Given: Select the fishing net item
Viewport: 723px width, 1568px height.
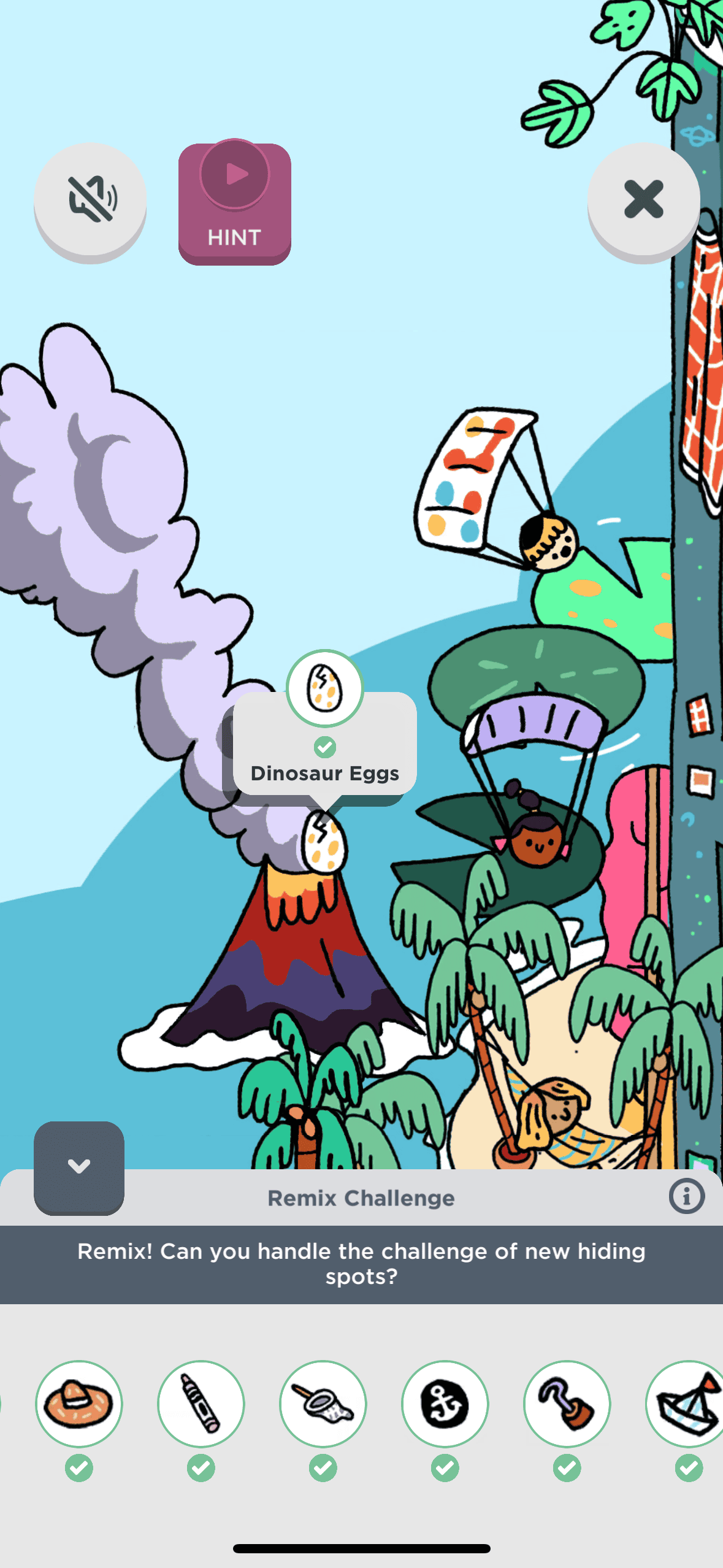Looking at the screenshot, I should tap(323, 1404).
